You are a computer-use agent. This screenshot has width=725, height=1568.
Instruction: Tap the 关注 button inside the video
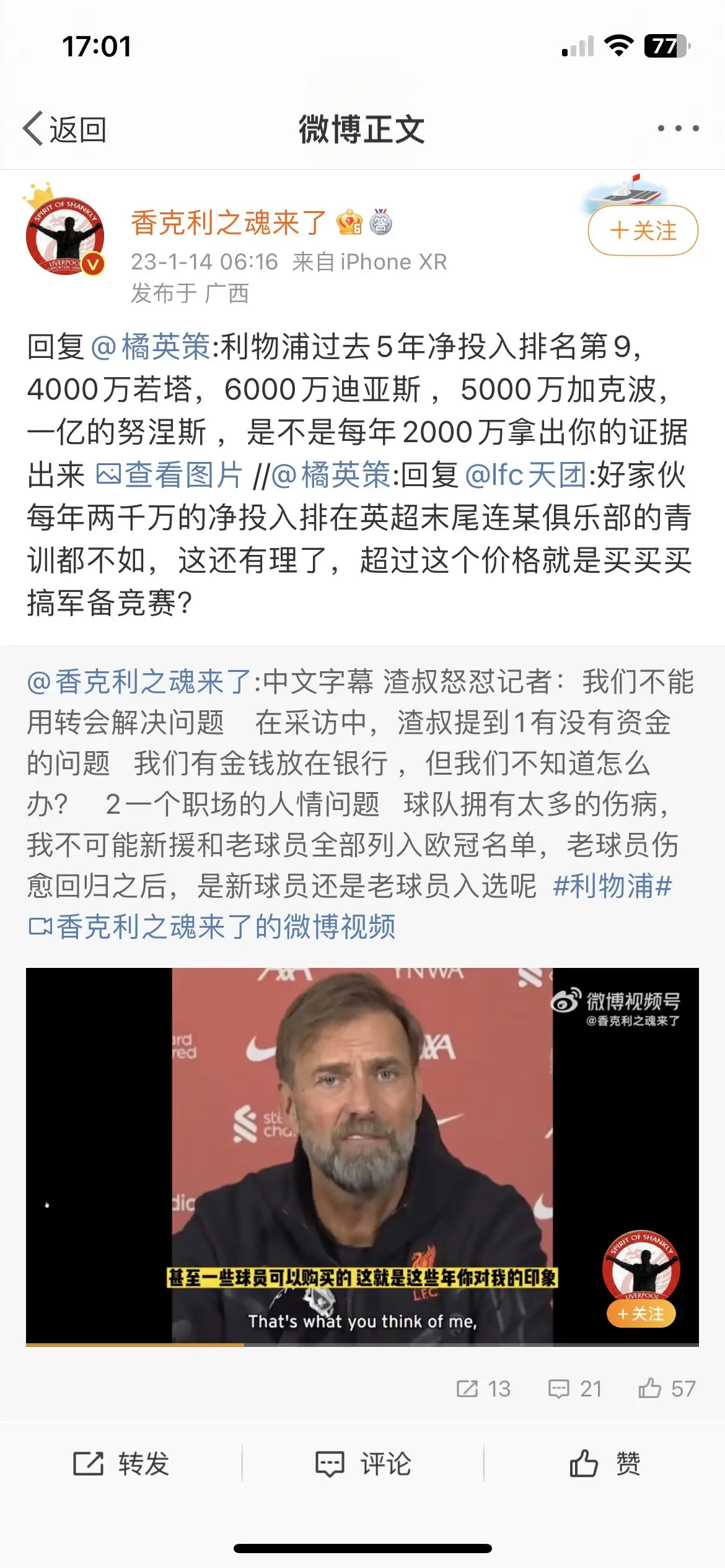(641, 1313)
